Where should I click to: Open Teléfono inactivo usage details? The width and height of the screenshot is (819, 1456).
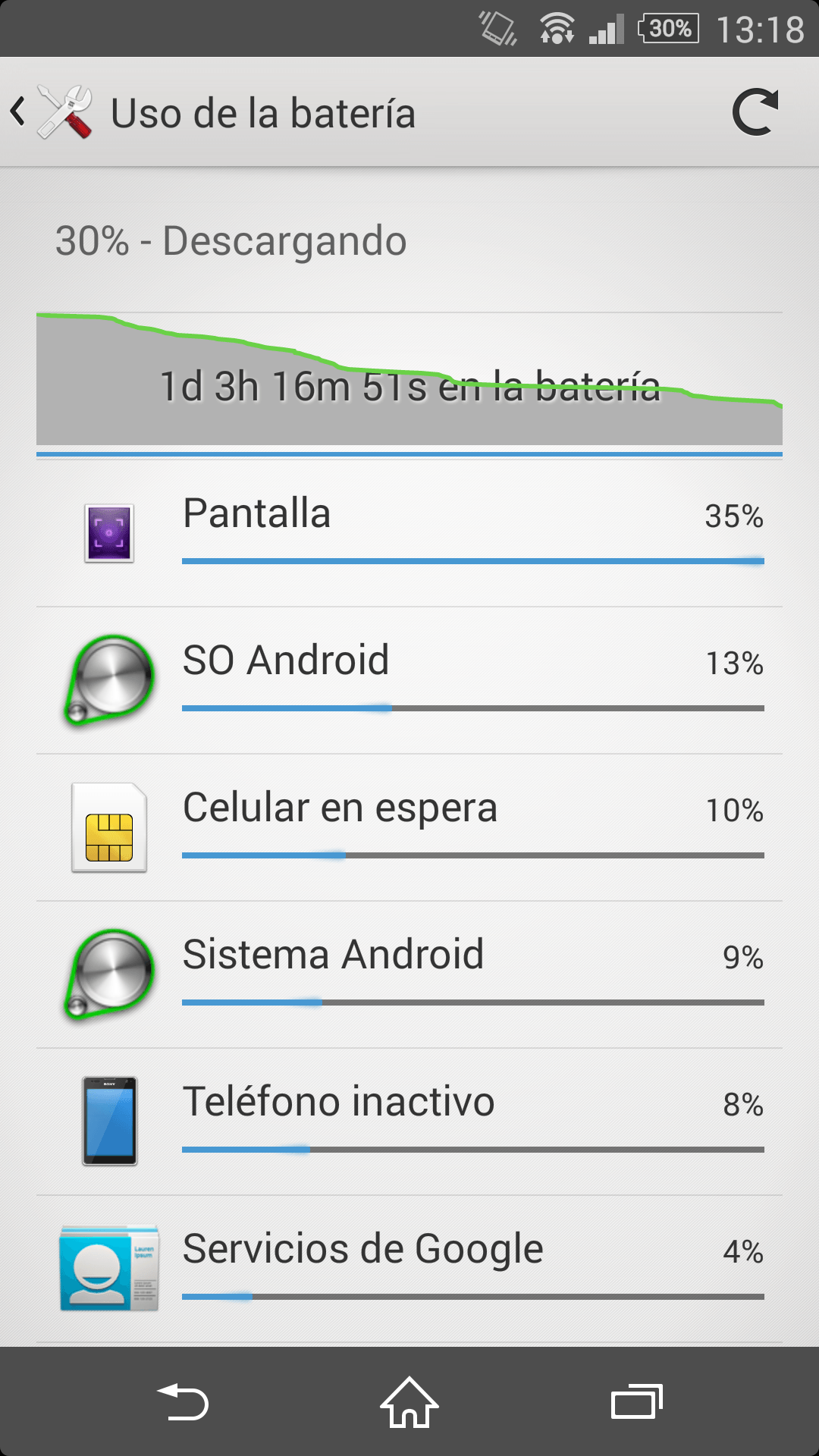tap(409, 1122)
